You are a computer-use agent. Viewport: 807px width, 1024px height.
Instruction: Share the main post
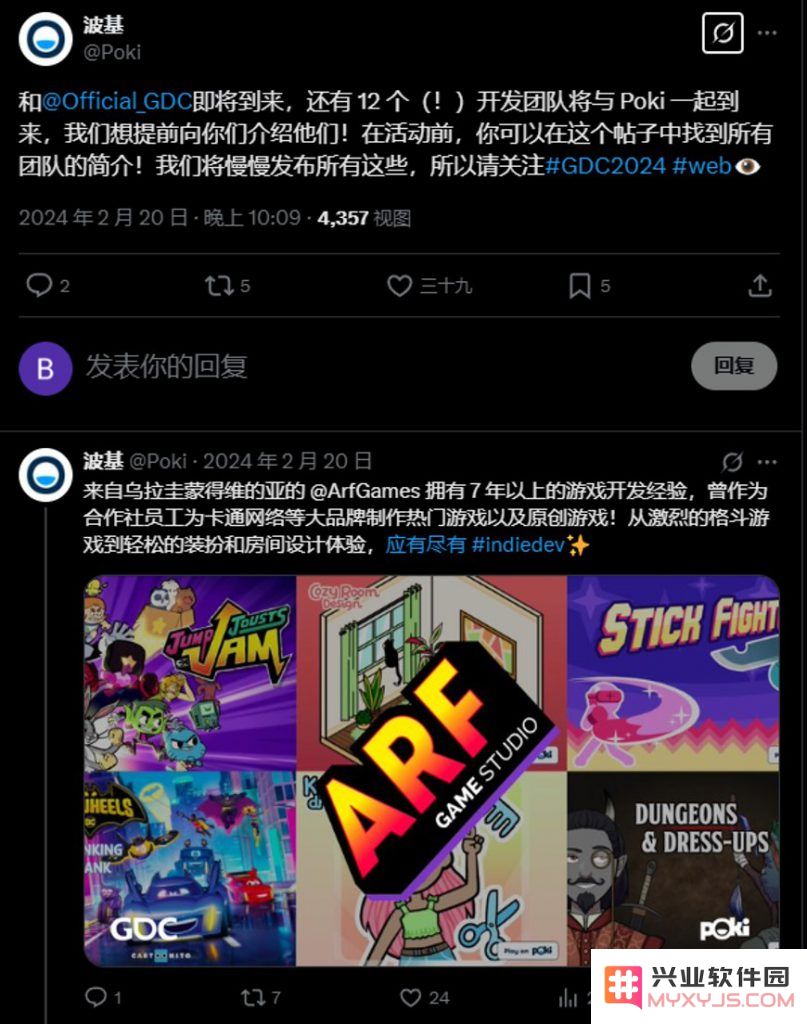click(760, 286)
